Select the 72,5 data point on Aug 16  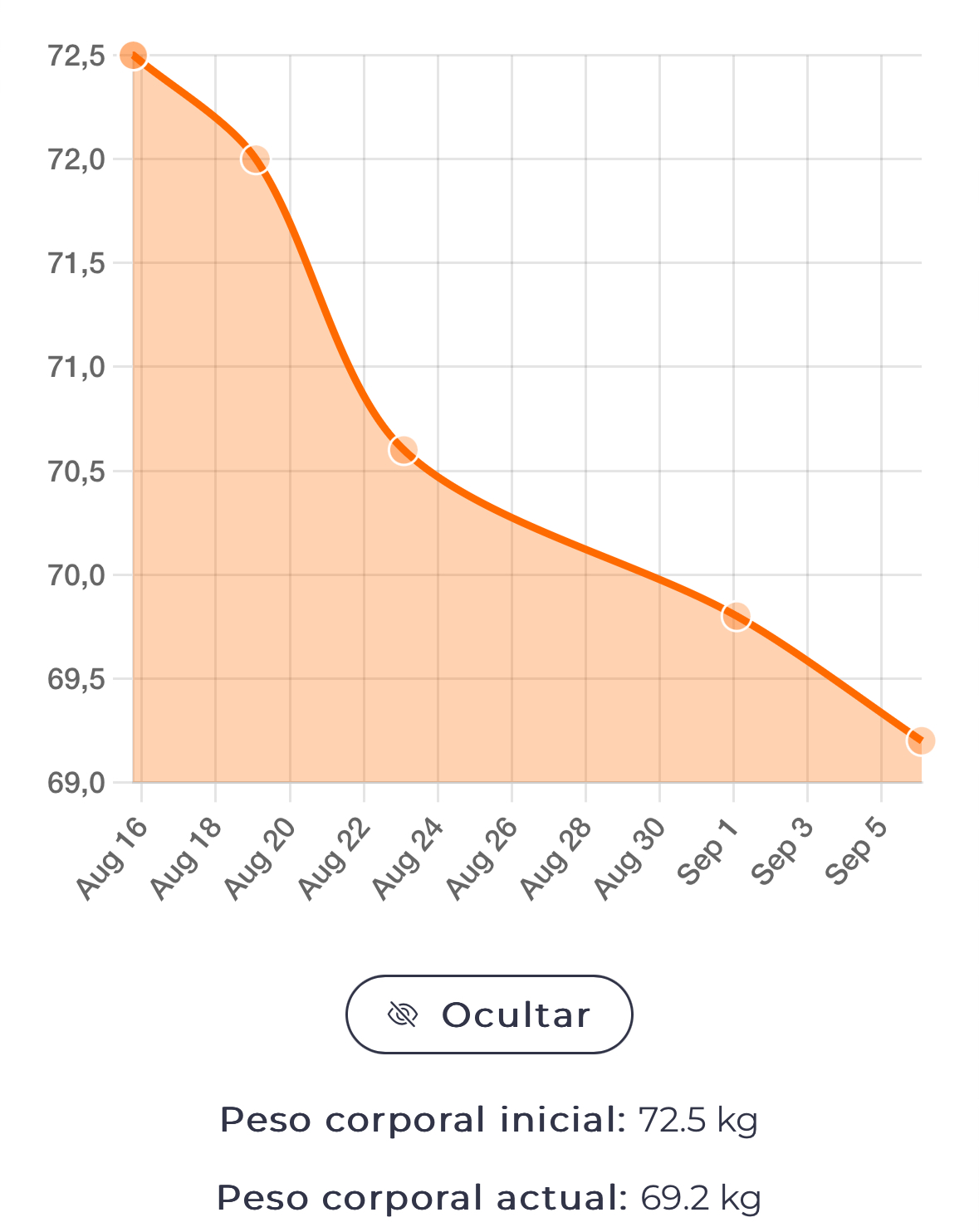[x=134, y=56]
